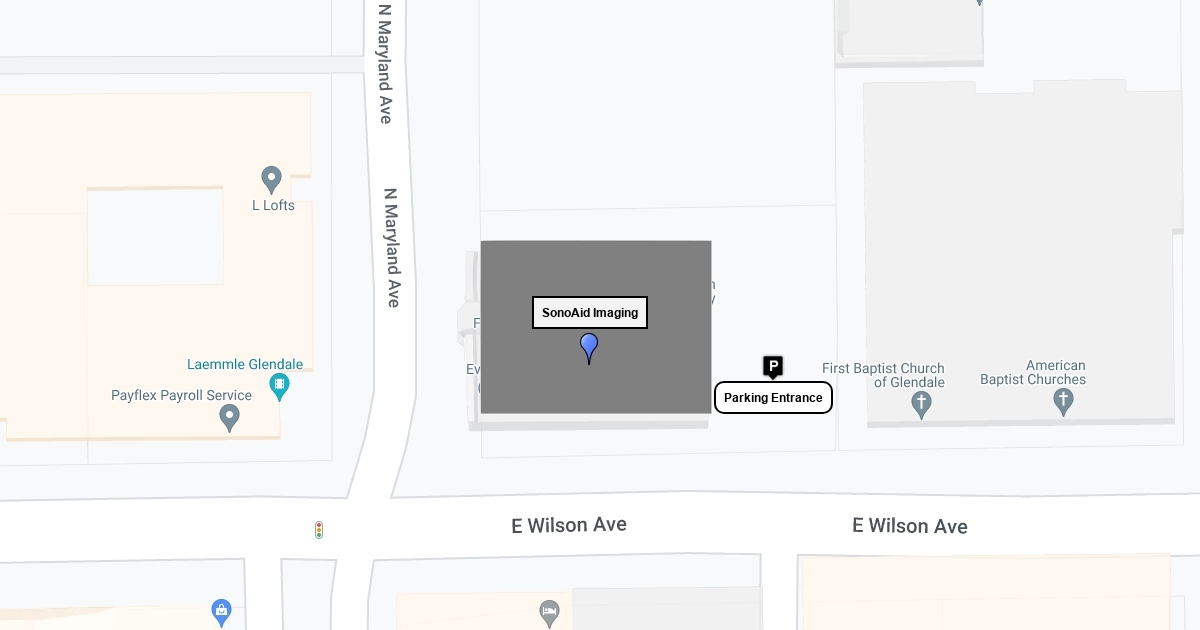1200x630 pixels.
Task: Select the L Lofts location pin
Action: 271,179
